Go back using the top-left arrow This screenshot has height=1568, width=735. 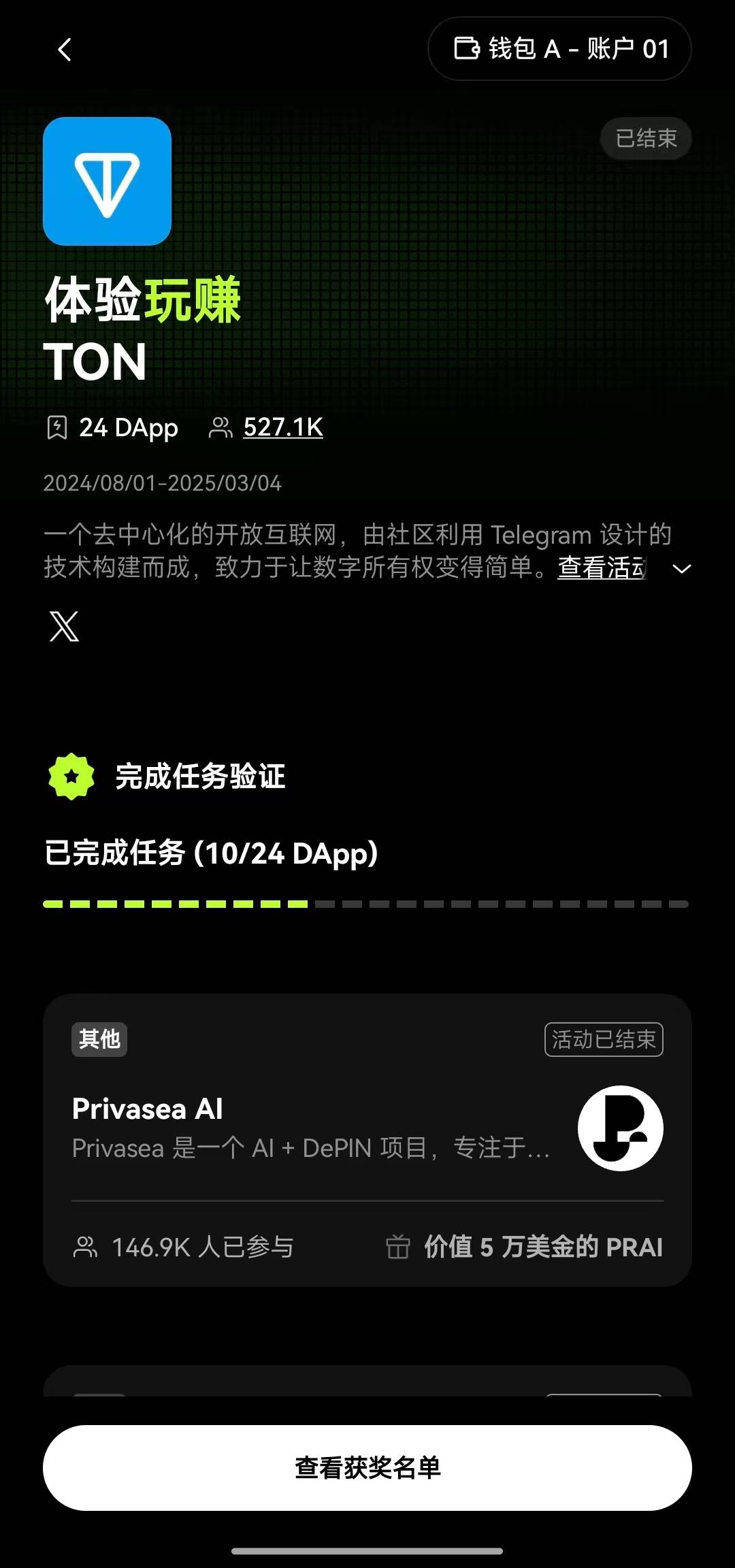65,50
